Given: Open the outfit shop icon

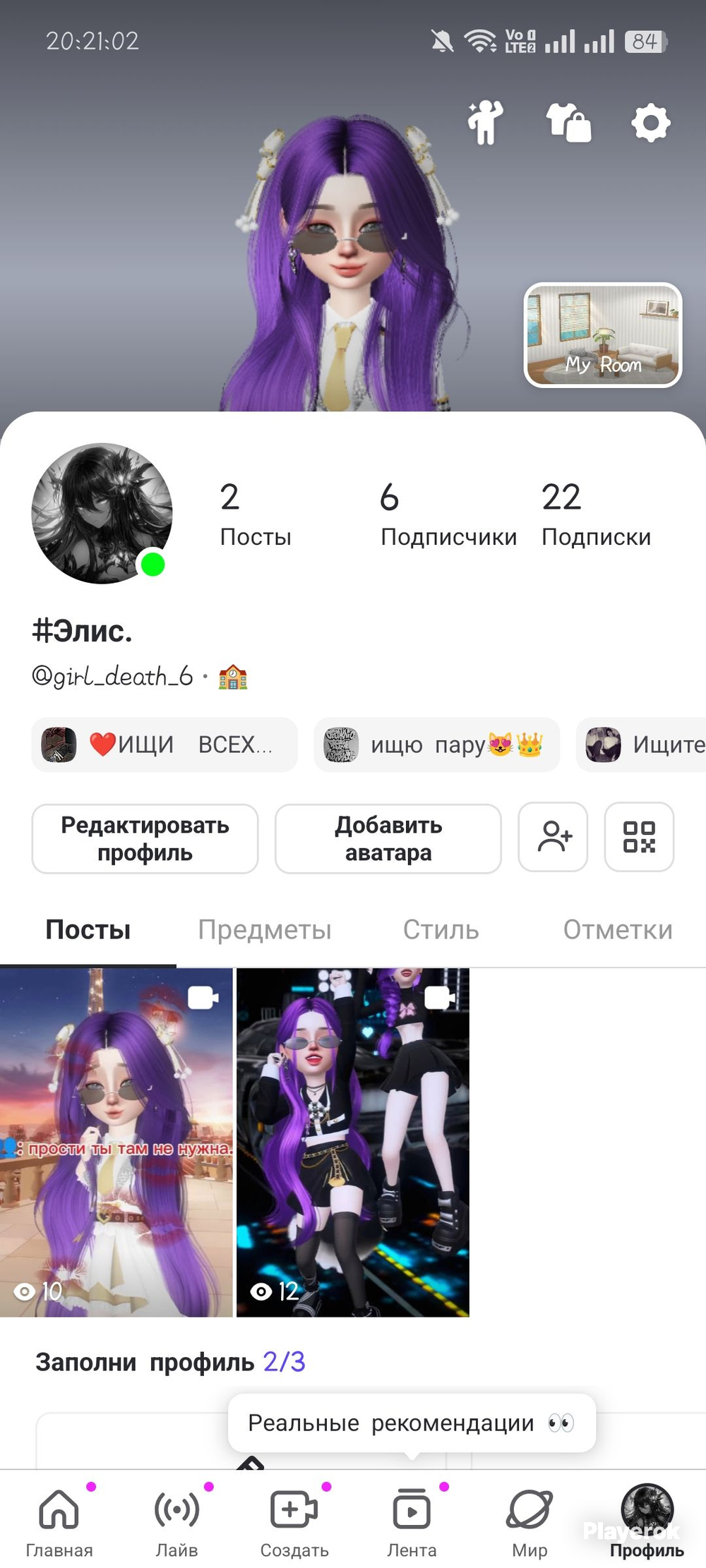Looking at the screenshot, I should pos(568,123).
